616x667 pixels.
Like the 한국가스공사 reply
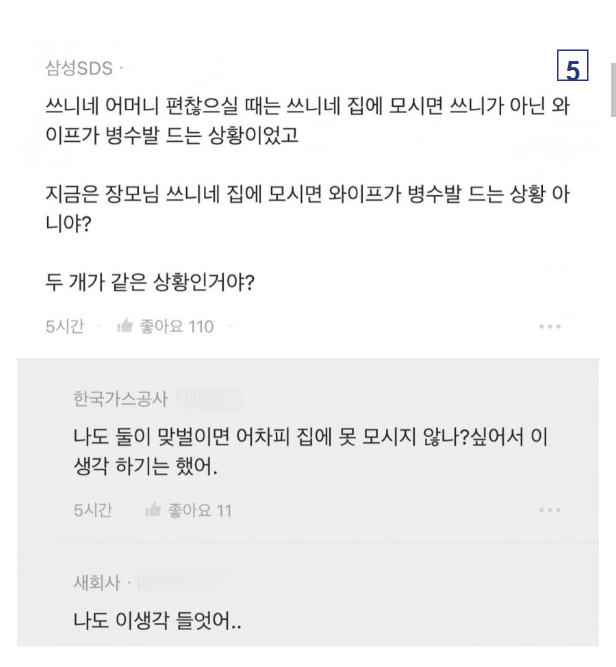[x=154, y=510]
